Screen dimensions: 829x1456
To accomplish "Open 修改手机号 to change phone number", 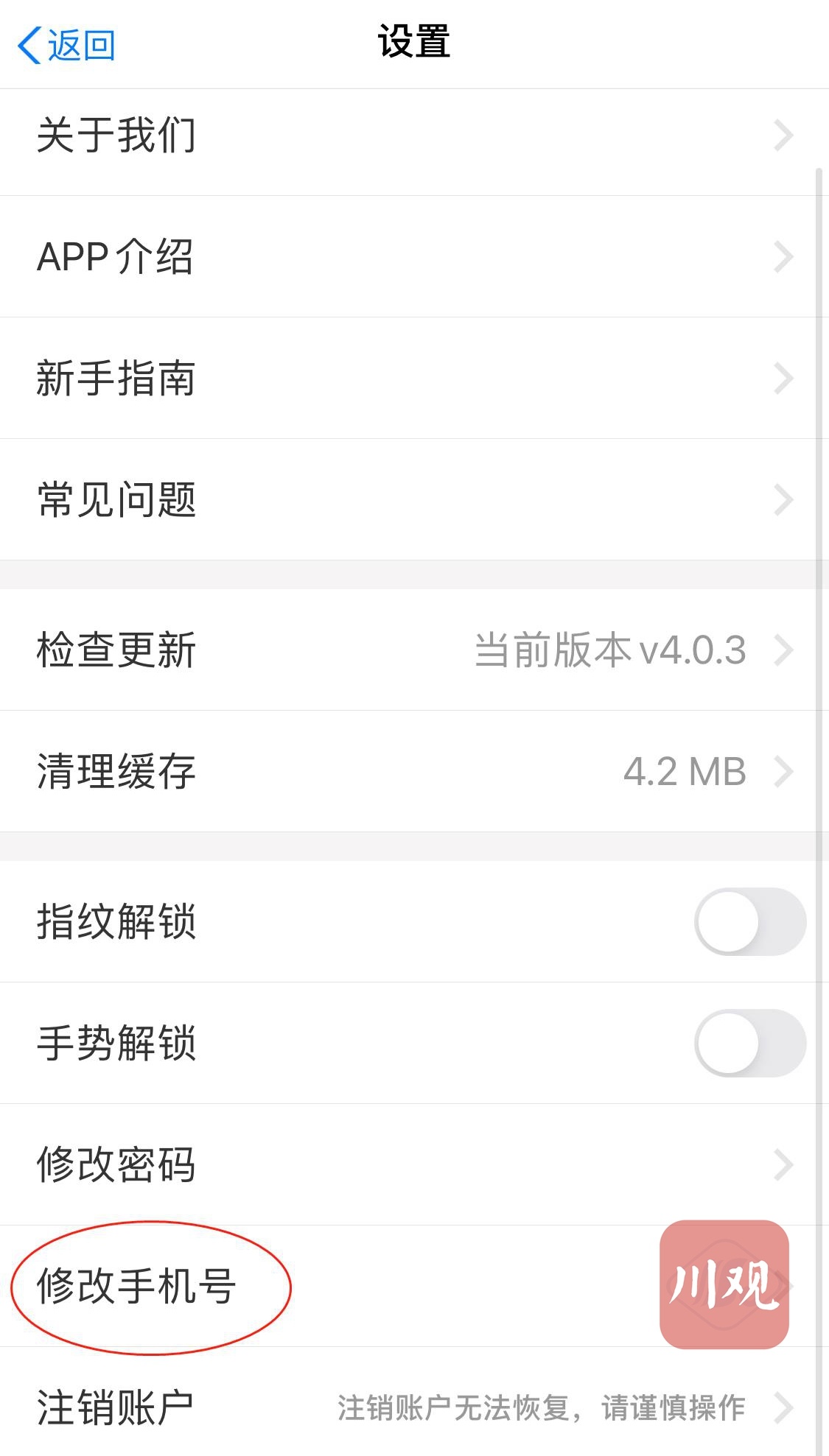I will pos(137,1286).
